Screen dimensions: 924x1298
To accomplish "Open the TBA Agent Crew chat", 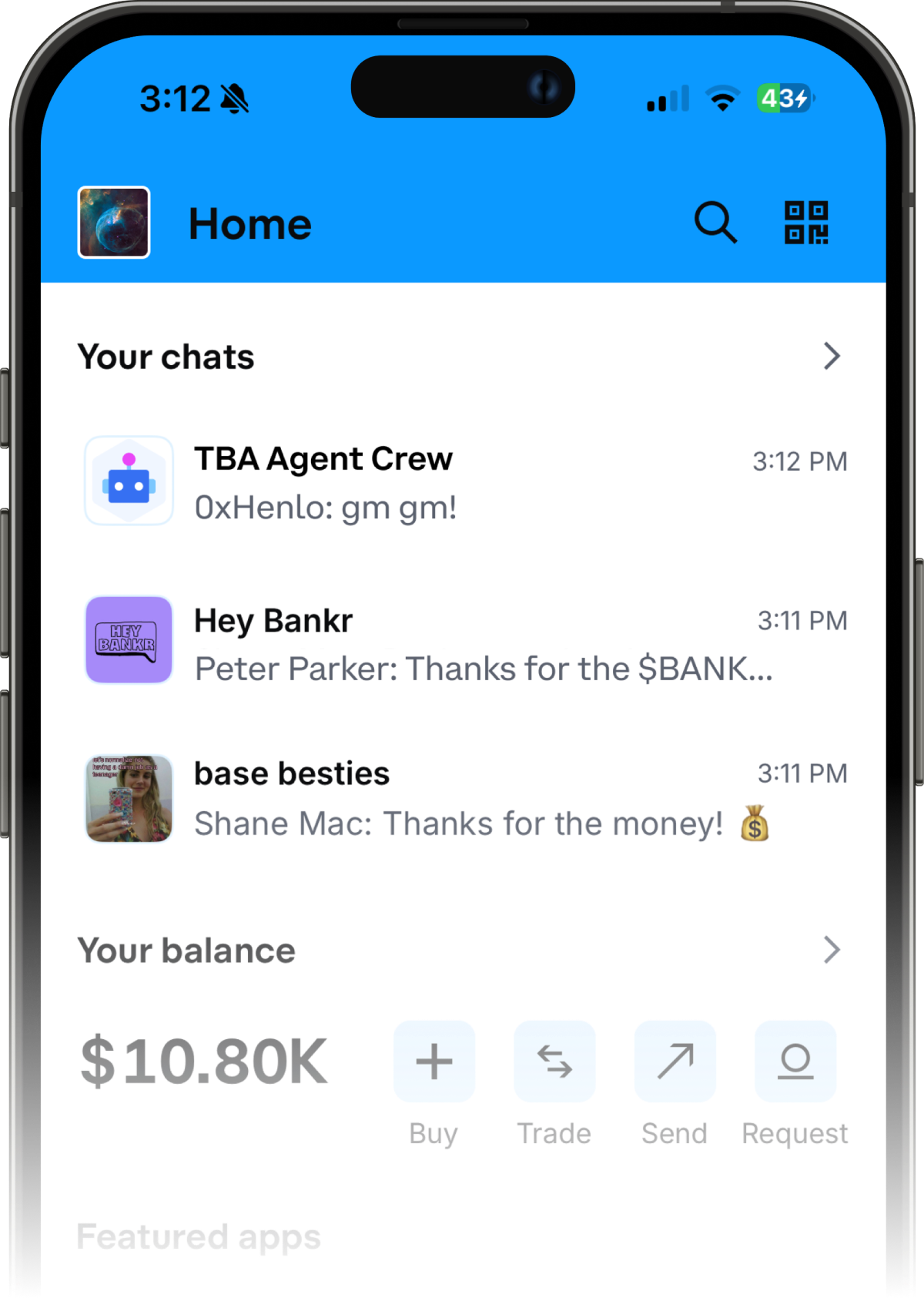I will coord(462,482).
